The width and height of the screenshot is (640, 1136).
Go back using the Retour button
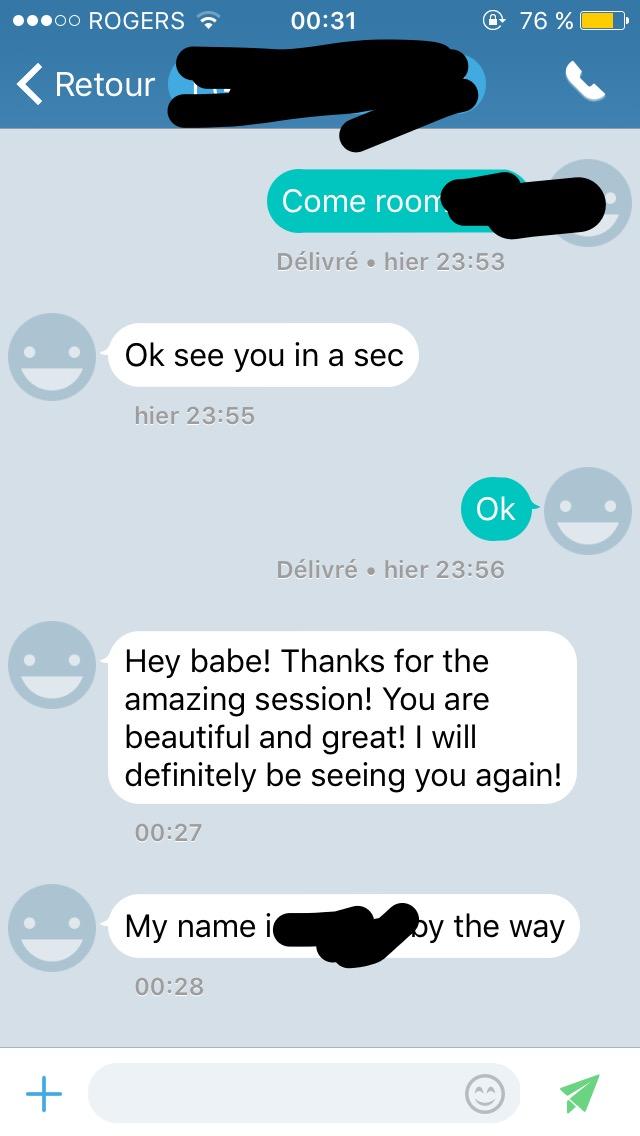(86, 85)
